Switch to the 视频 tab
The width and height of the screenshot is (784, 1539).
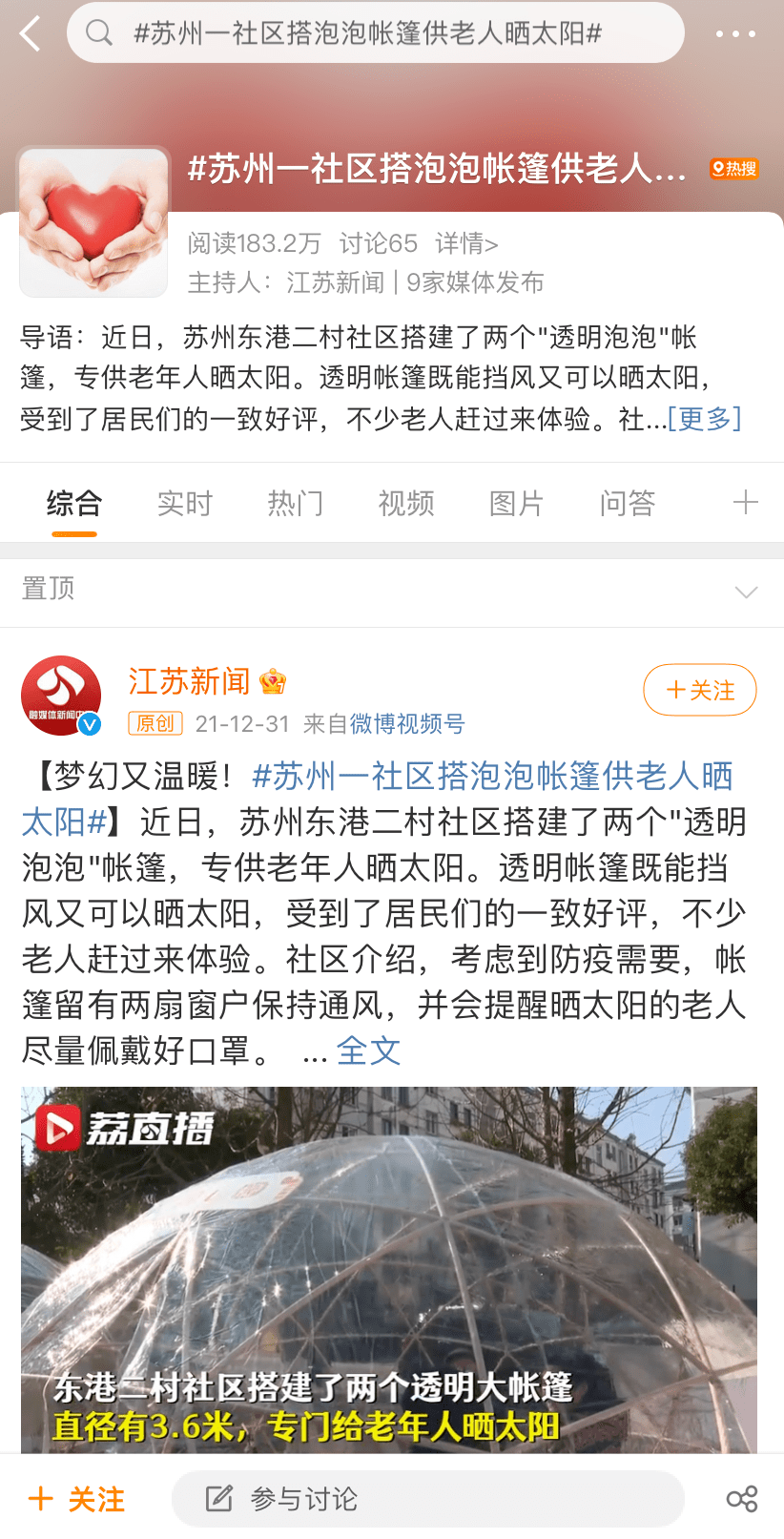[x=406, y=503]
